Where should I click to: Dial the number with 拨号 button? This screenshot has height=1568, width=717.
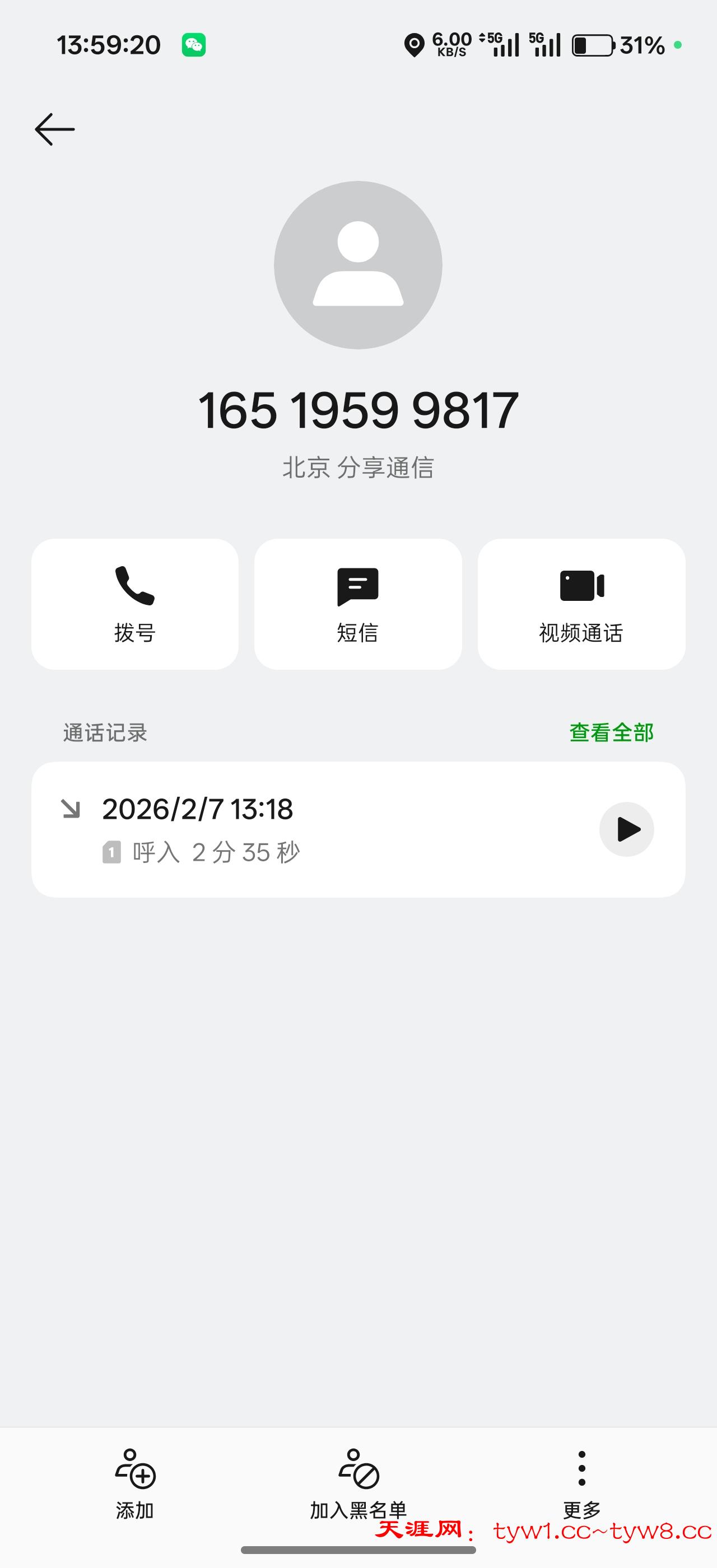point(134,604)
